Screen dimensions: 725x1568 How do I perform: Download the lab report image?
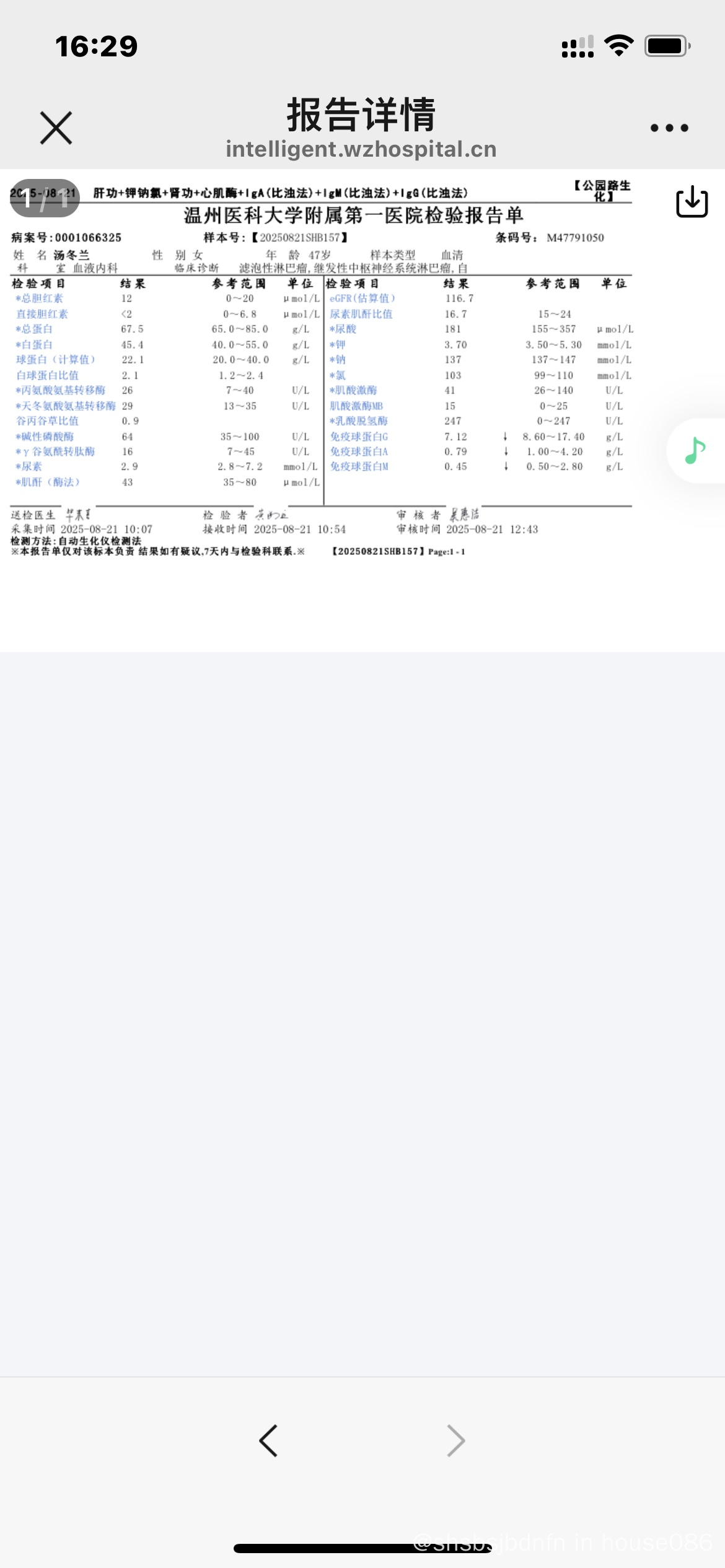[x=692, y=201]
